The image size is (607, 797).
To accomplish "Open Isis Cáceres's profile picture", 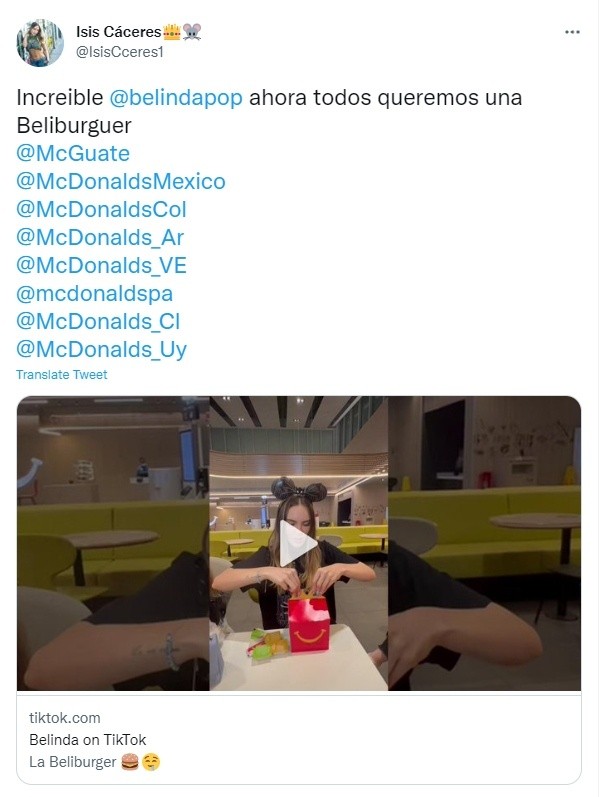I will 40,42.
